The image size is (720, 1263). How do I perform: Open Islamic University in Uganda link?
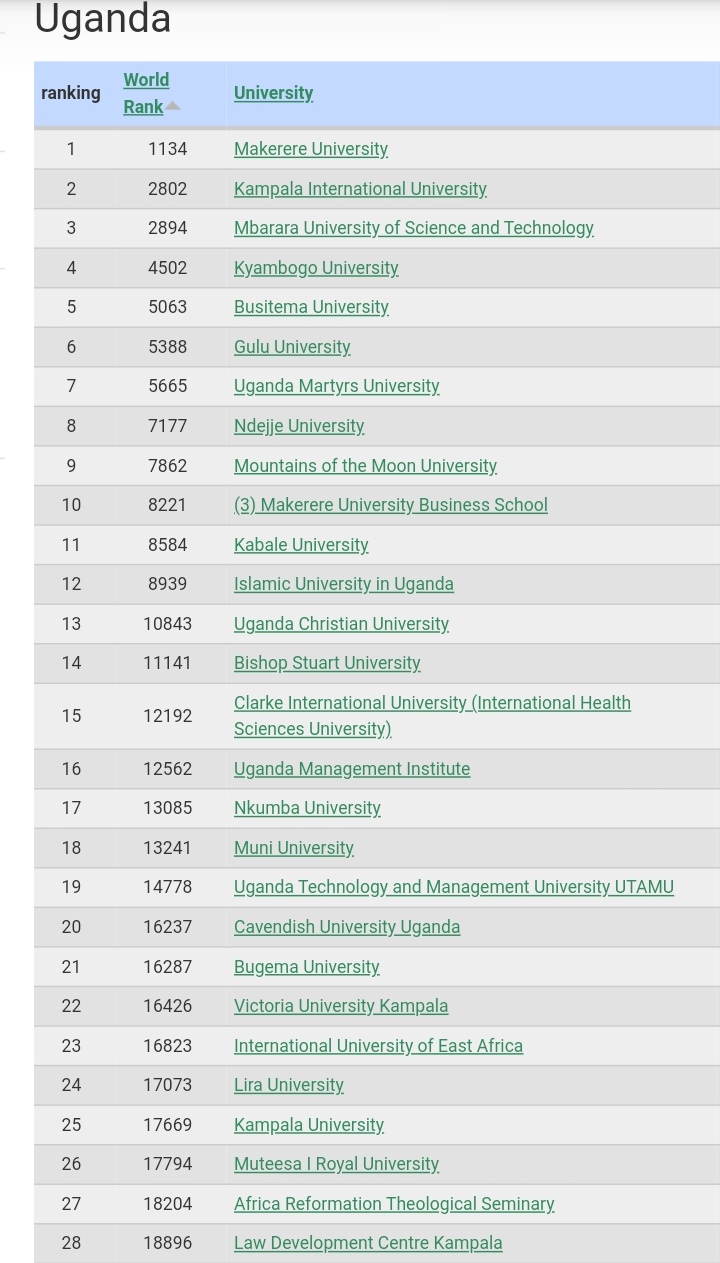click(x=344, y=584)
